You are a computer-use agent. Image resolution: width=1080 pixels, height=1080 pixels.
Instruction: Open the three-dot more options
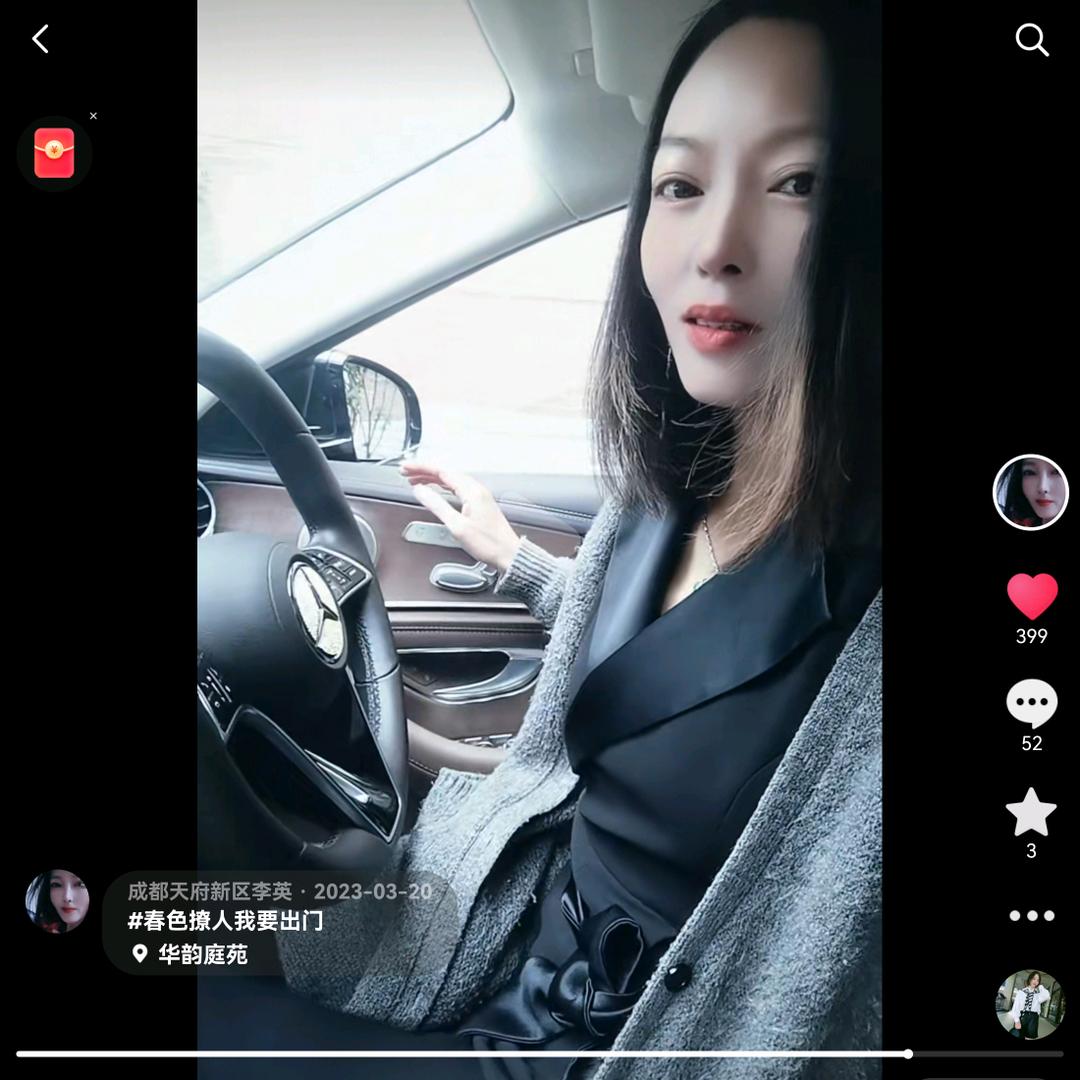click(x=1031, y=915)
